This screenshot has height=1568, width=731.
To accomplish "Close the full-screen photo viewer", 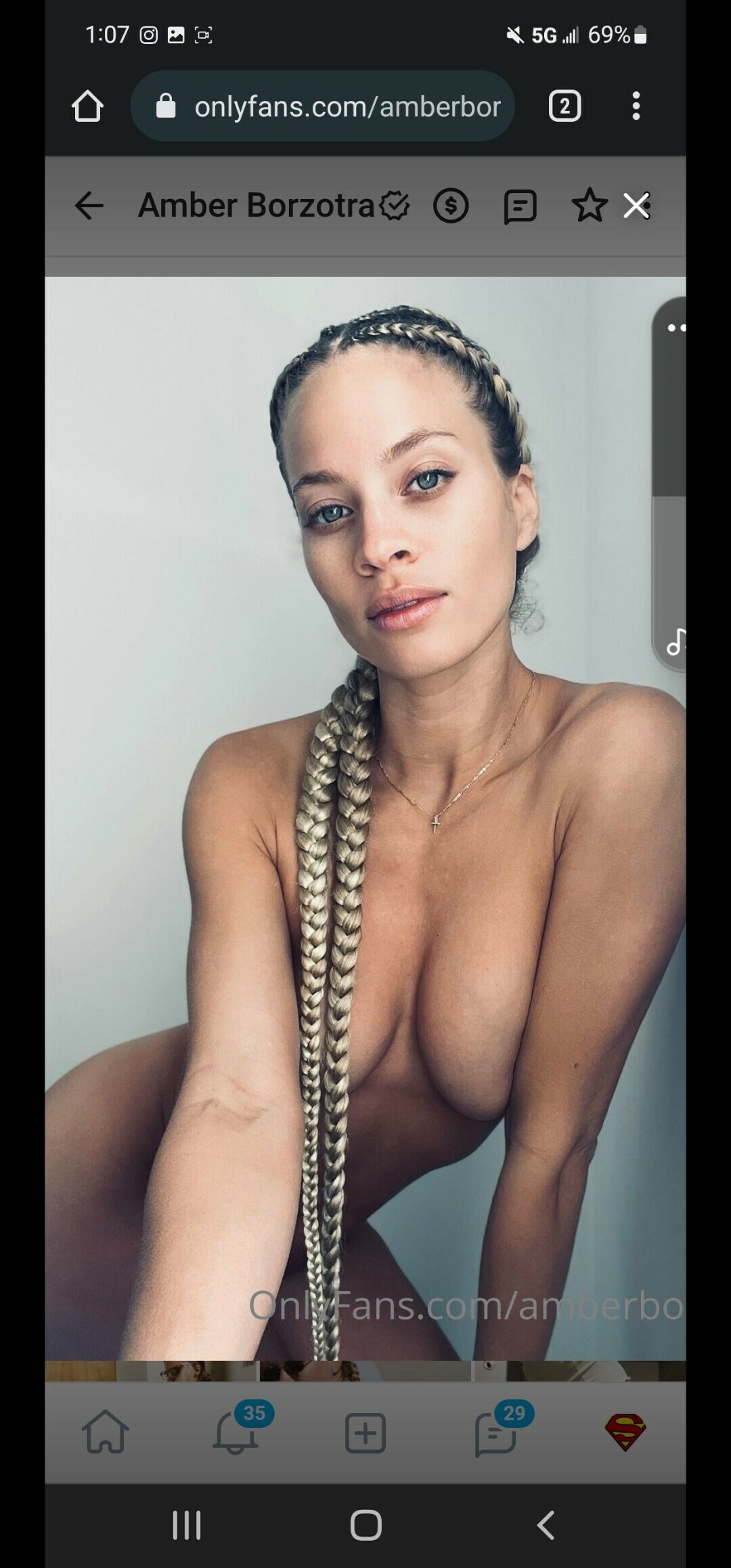I will [636, 206].
